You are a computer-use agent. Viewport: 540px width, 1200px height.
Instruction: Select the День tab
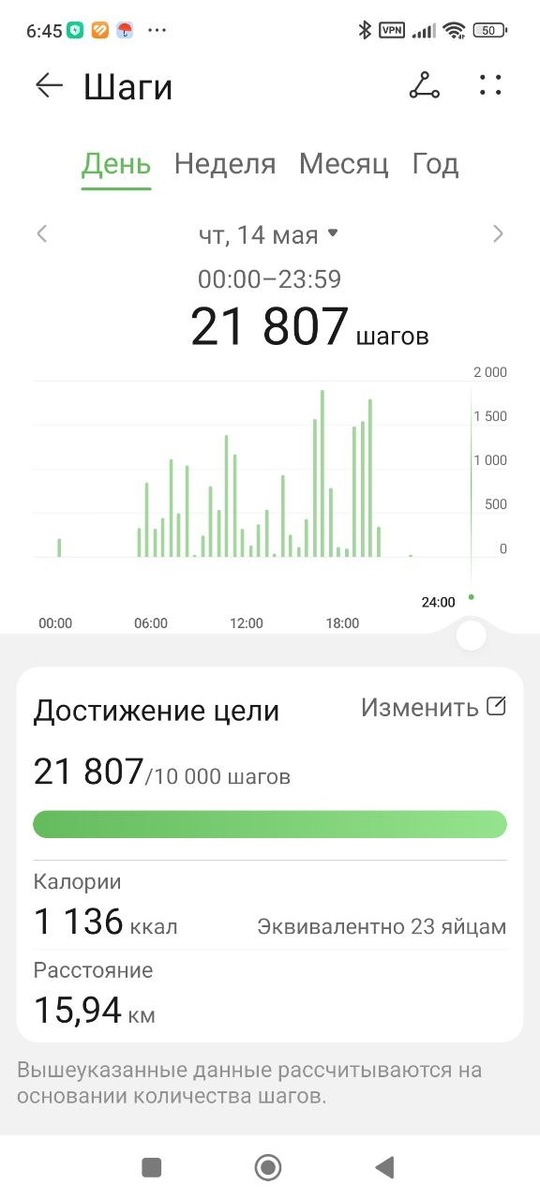click(116, 164)
